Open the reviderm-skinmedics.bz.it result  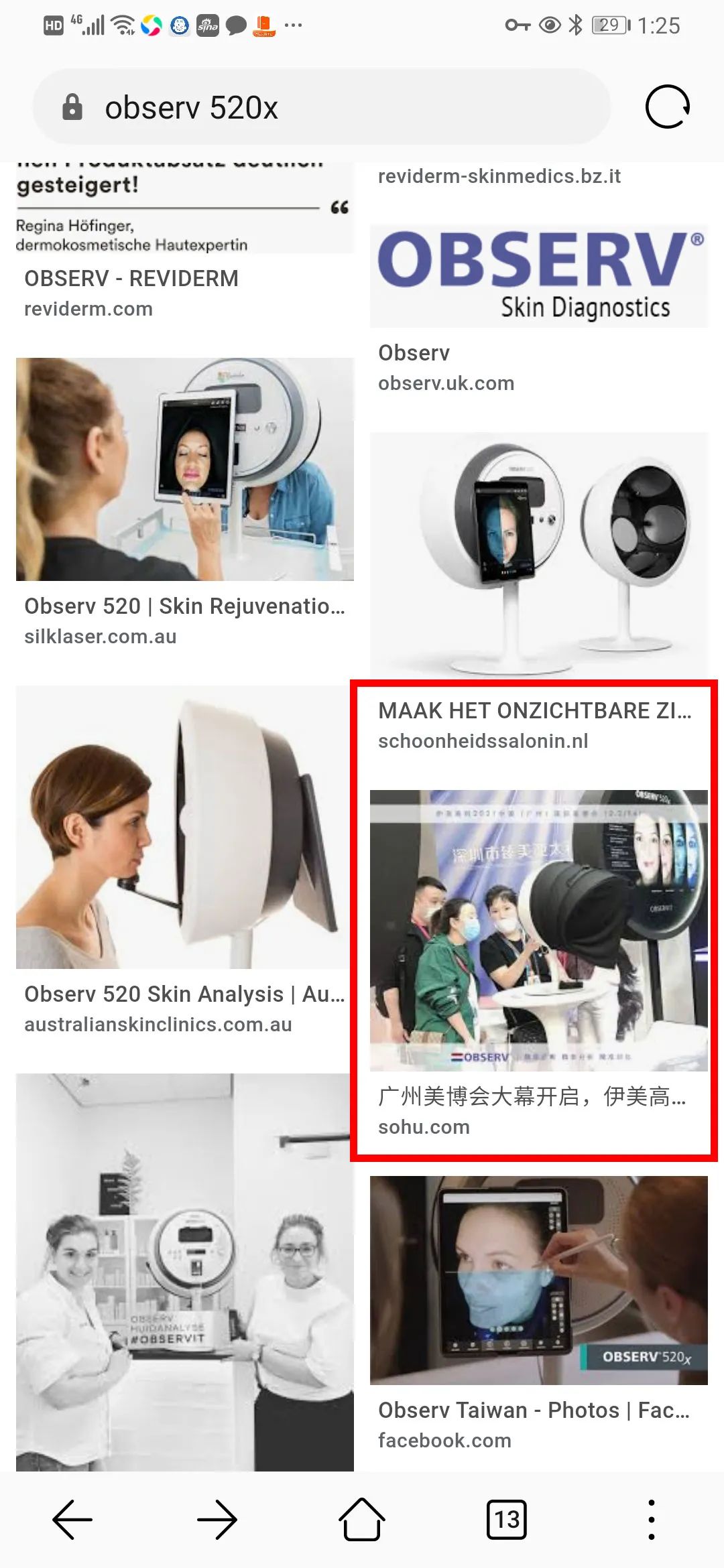coord(499,176)
